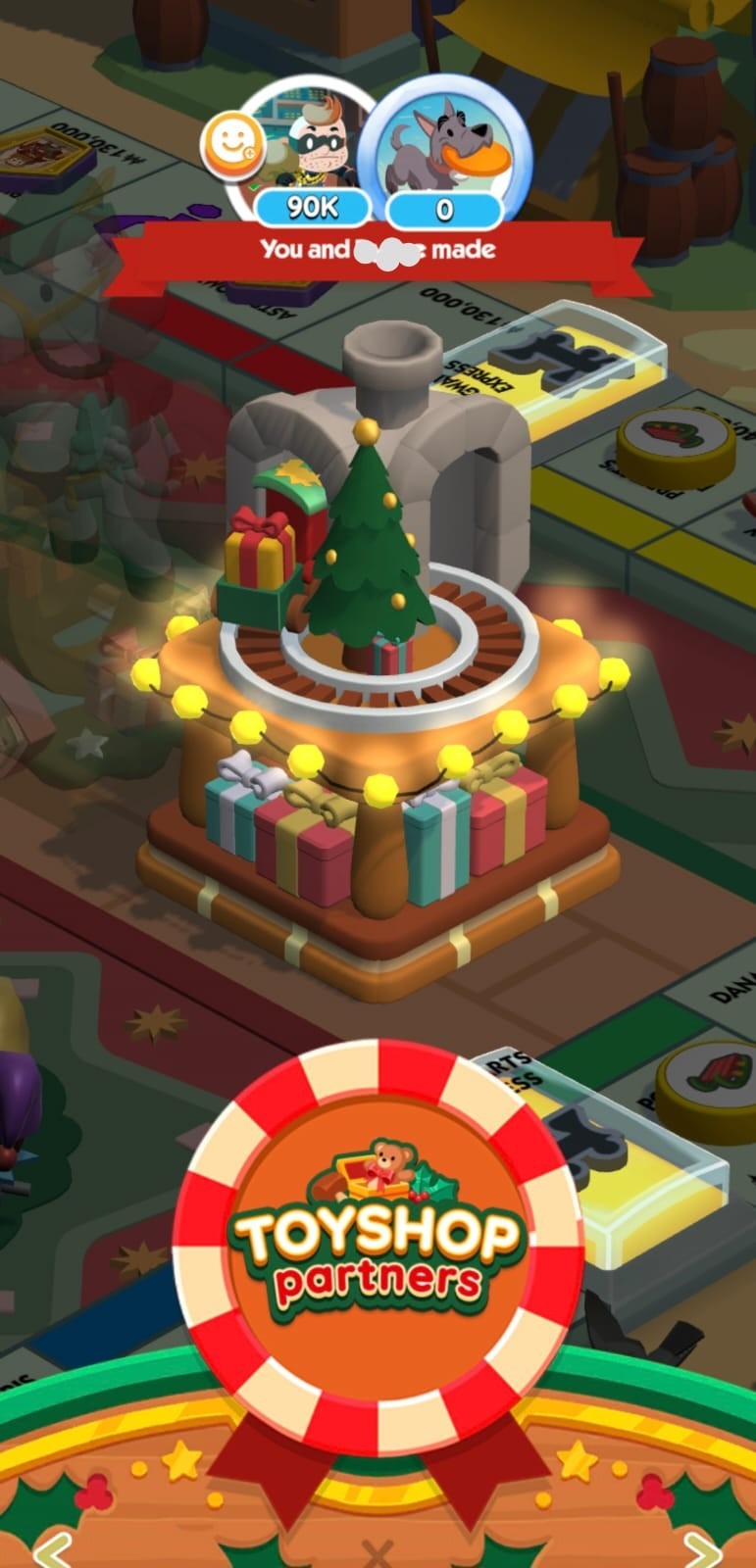
Task: Open the partner's dog avatar
Action: pos(445,149)
